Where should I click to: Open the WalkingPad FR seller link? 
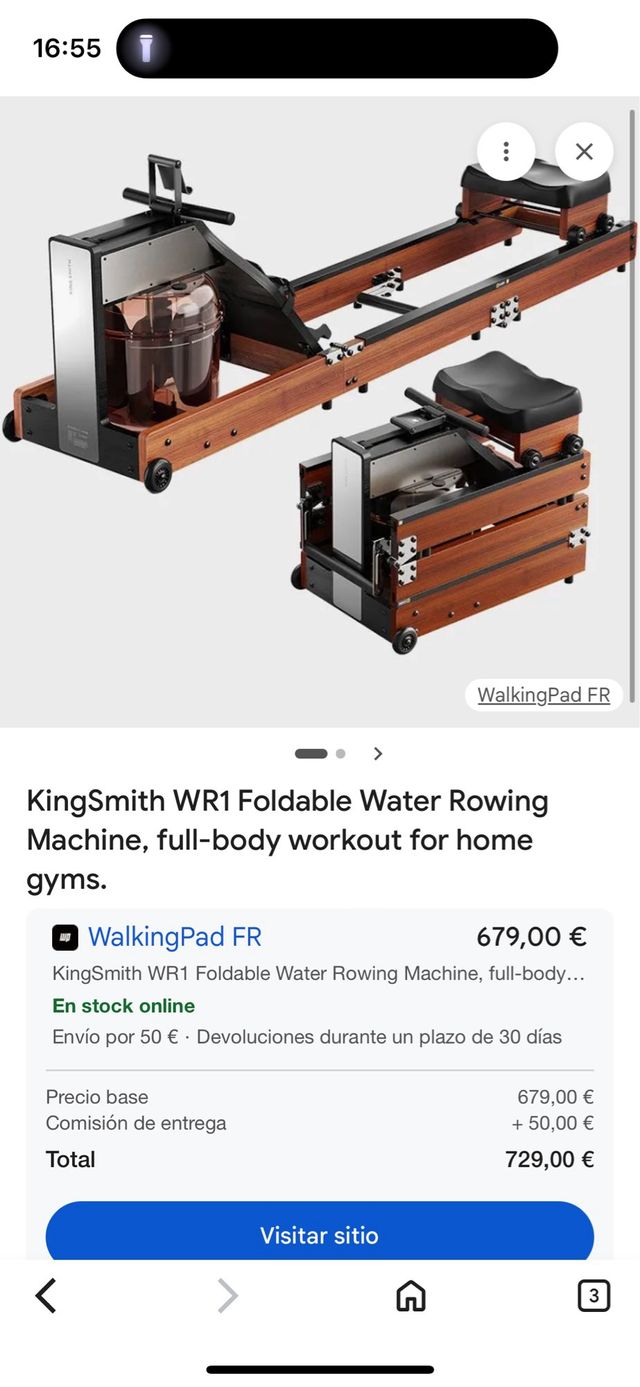[x=175, y=937]
